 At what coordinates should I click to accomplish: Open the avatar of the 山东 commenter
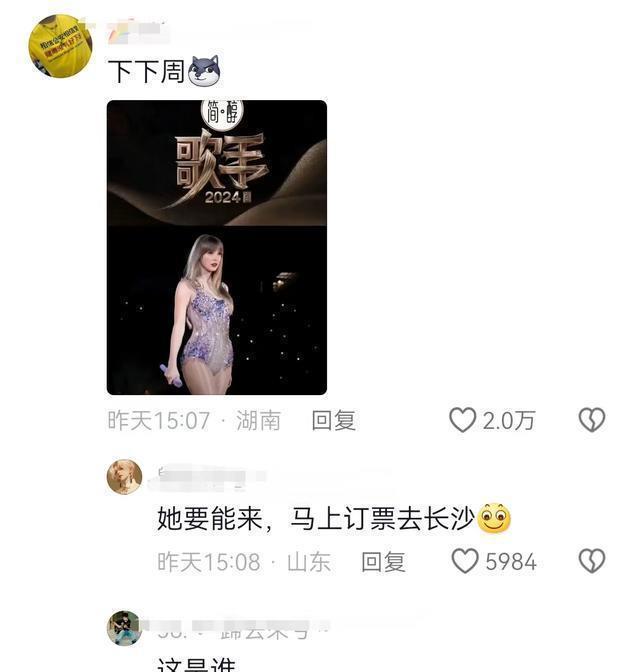pos(124,477)
